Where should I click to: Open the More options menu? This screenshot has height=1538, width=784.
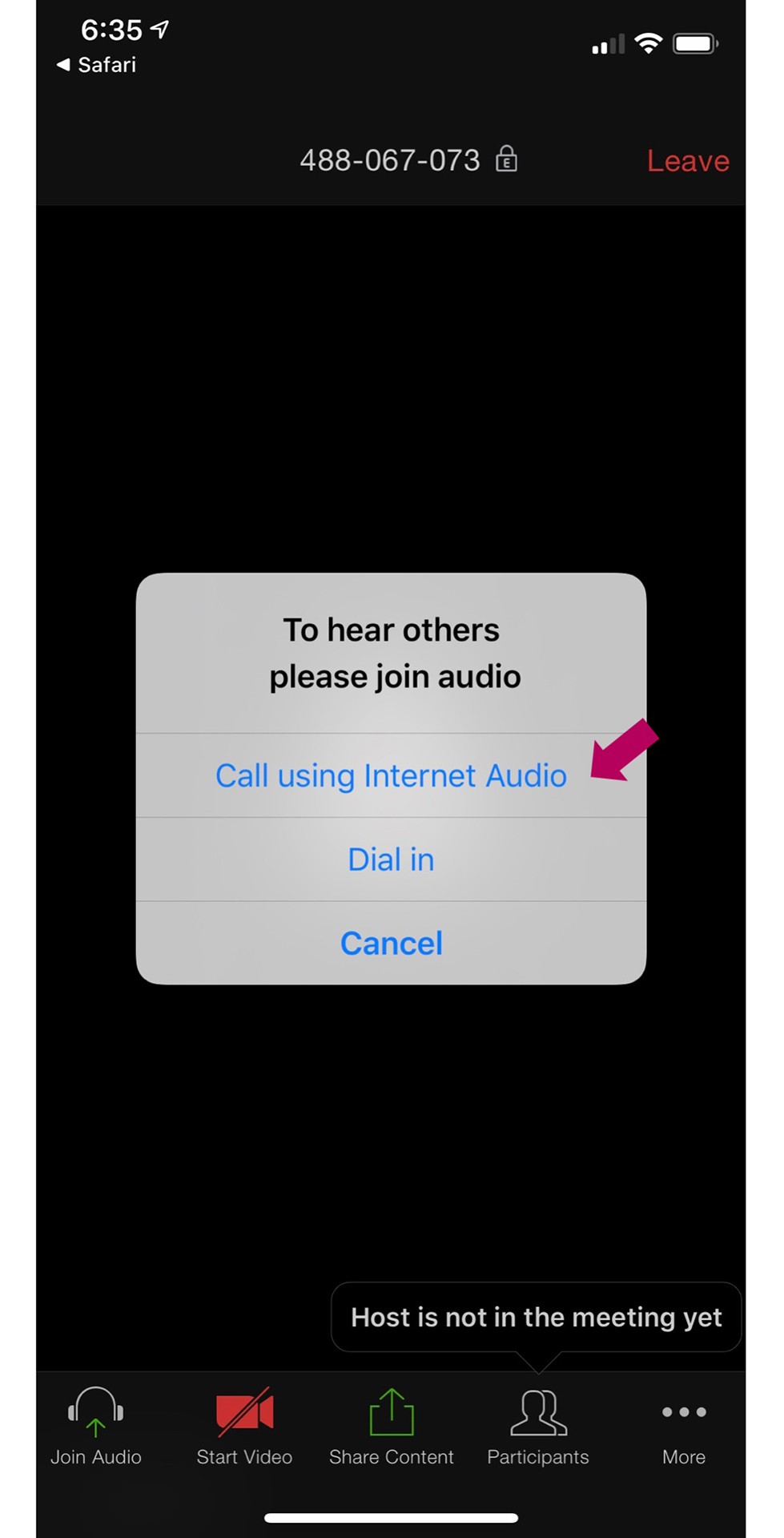pos(684,1427)
